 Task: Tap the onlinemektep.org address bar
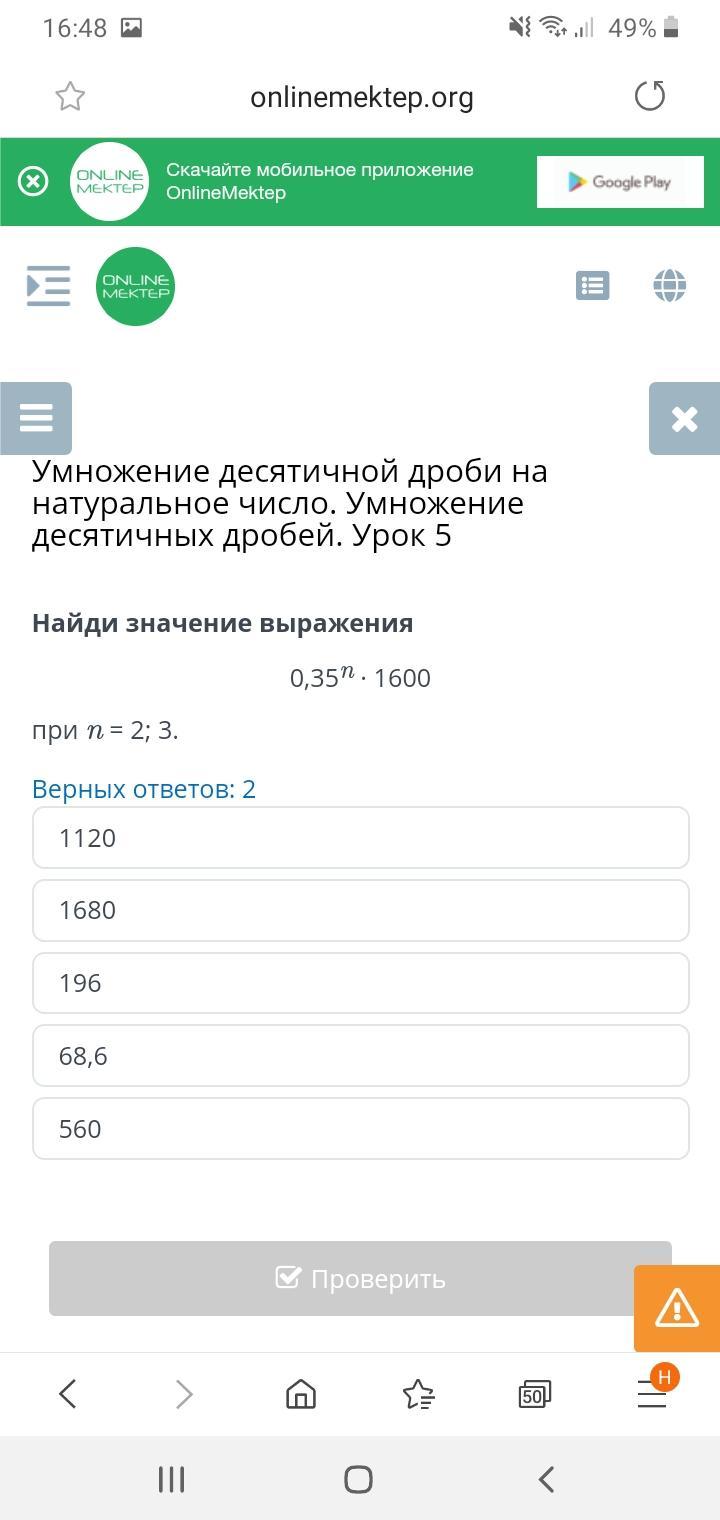361,97
